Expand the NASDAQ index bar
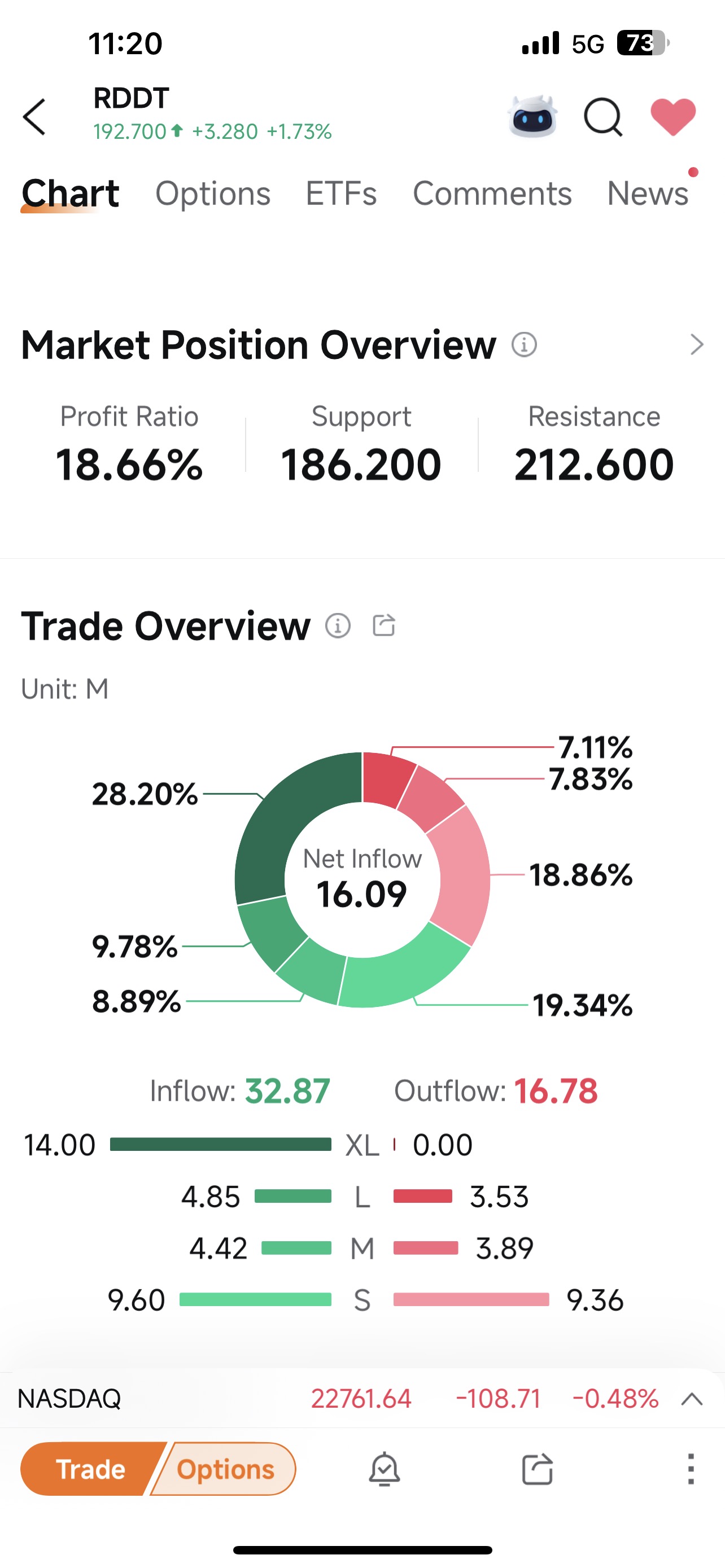Screen dimensions: 725x1568 tap(692, 1399)
